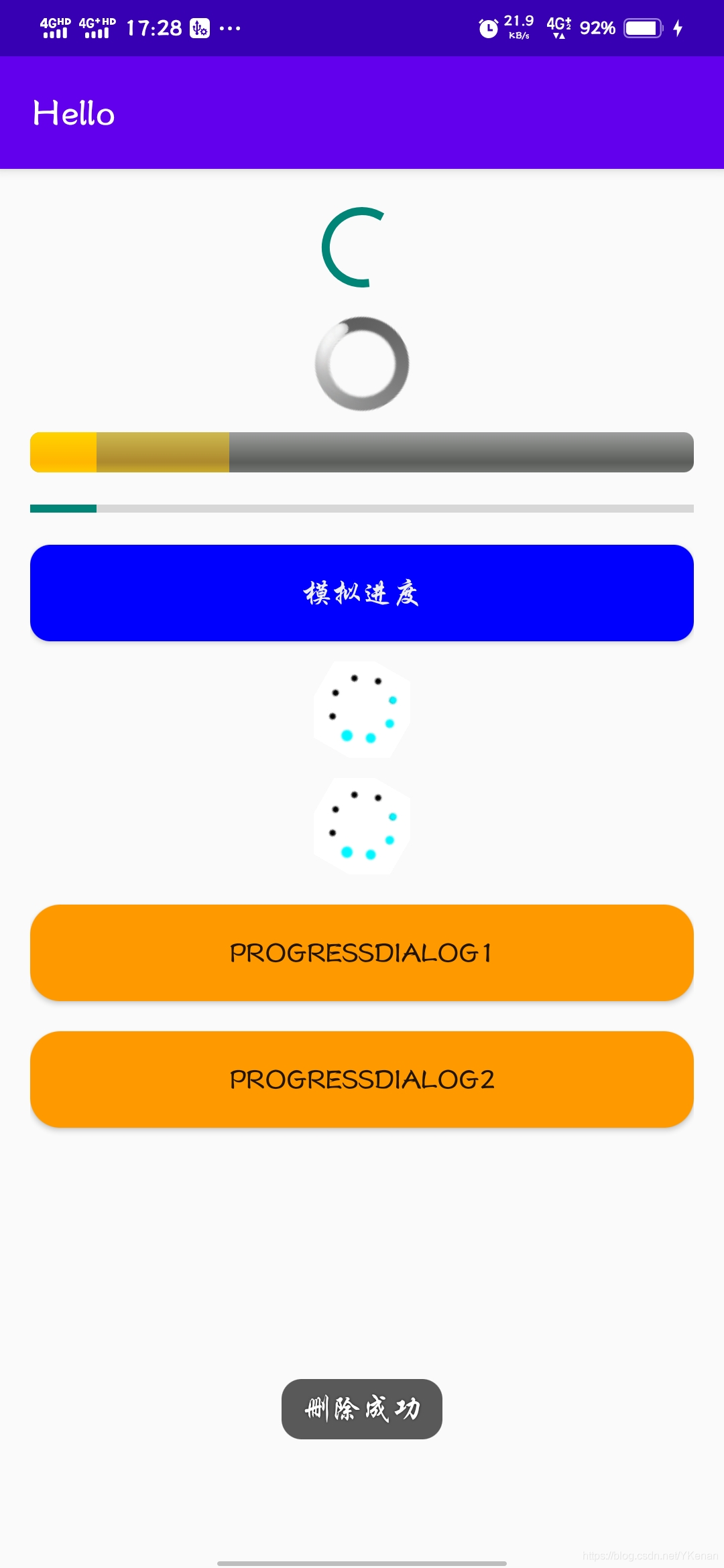Viewport: 724px width, 1568px height.
Task: Tap the first cyan dotted loading spinner
Action: click(x=362, y=709)
